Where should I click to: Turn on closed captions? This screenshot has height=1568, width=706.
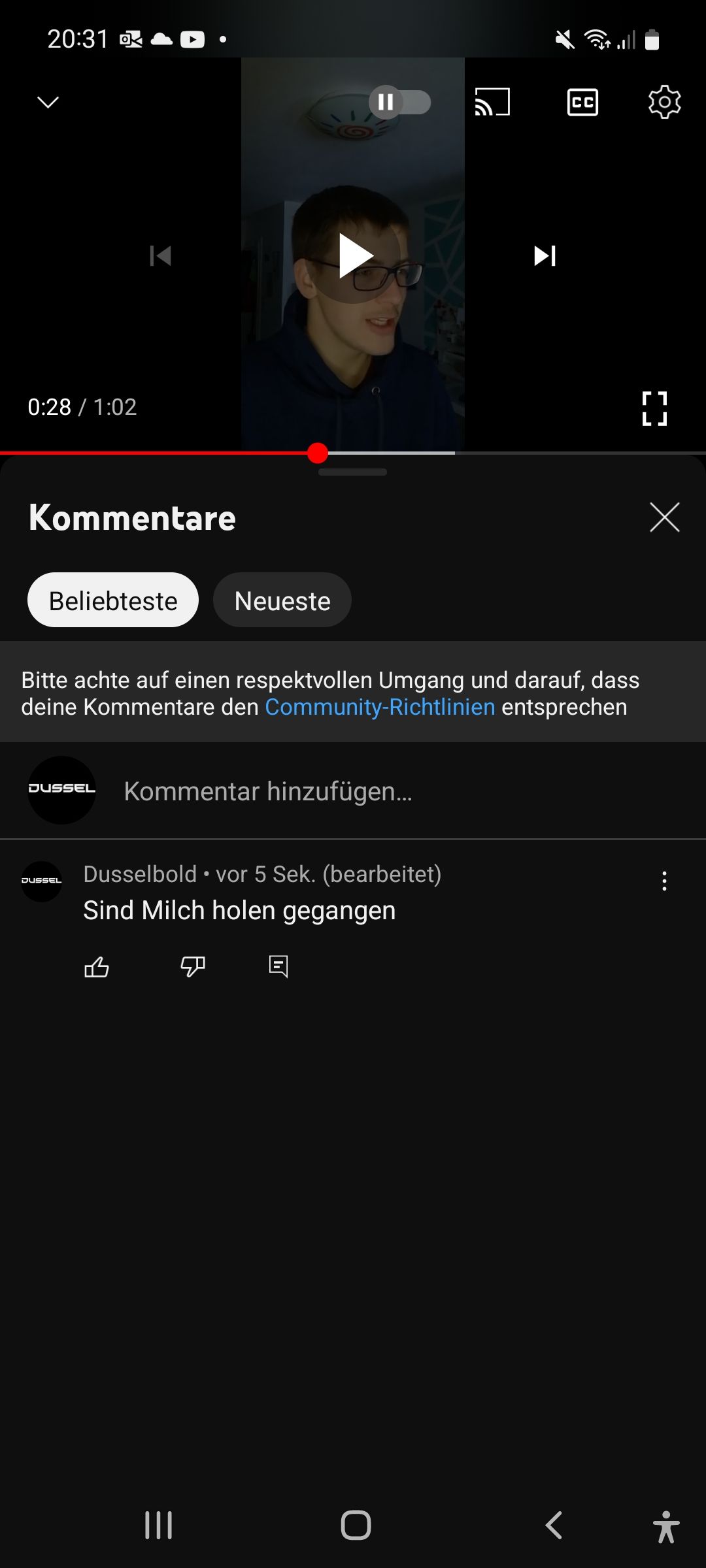(x=582, y=103)
